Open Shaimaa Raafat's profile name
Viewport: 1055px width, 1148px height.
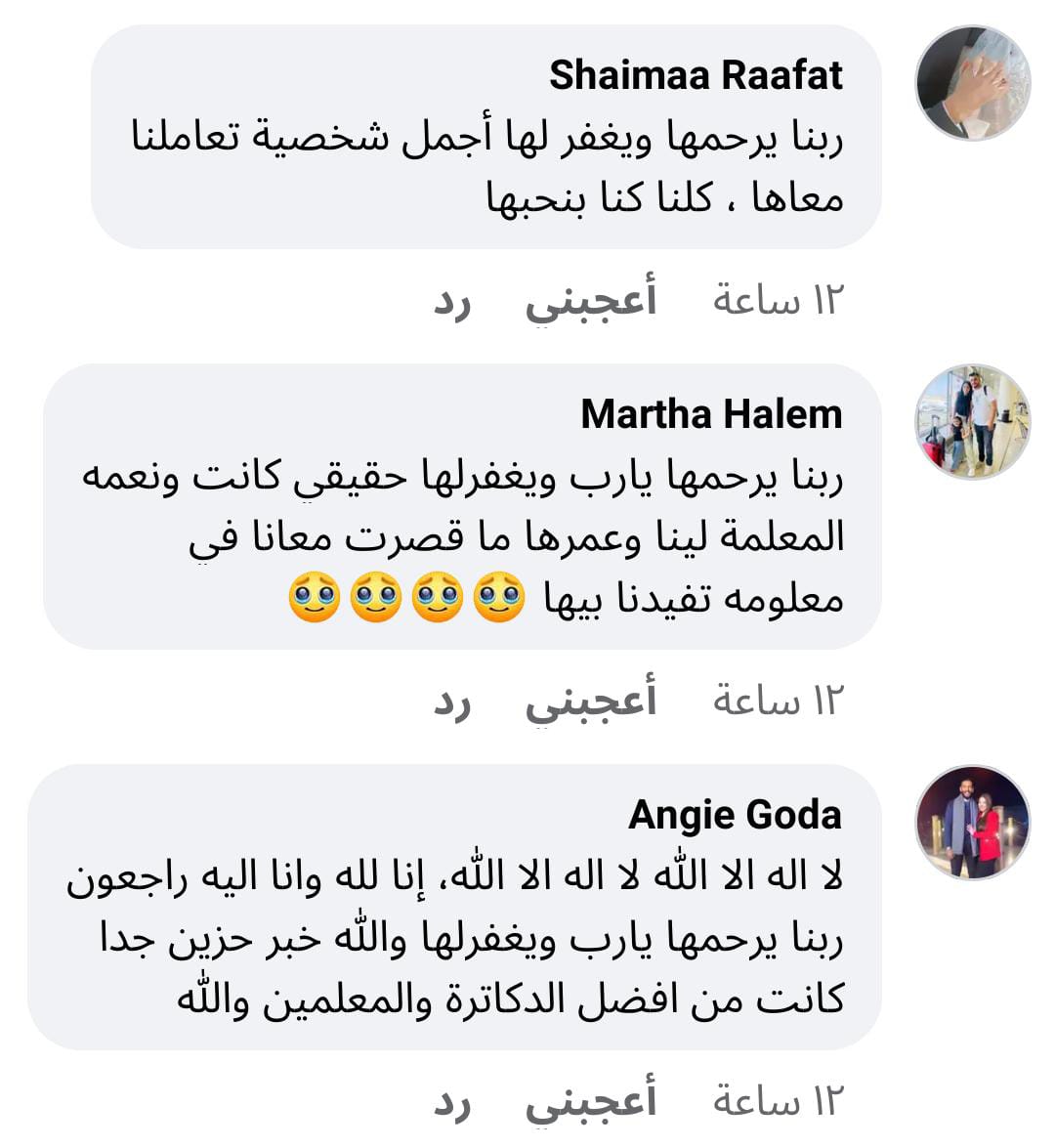[696, 75]
